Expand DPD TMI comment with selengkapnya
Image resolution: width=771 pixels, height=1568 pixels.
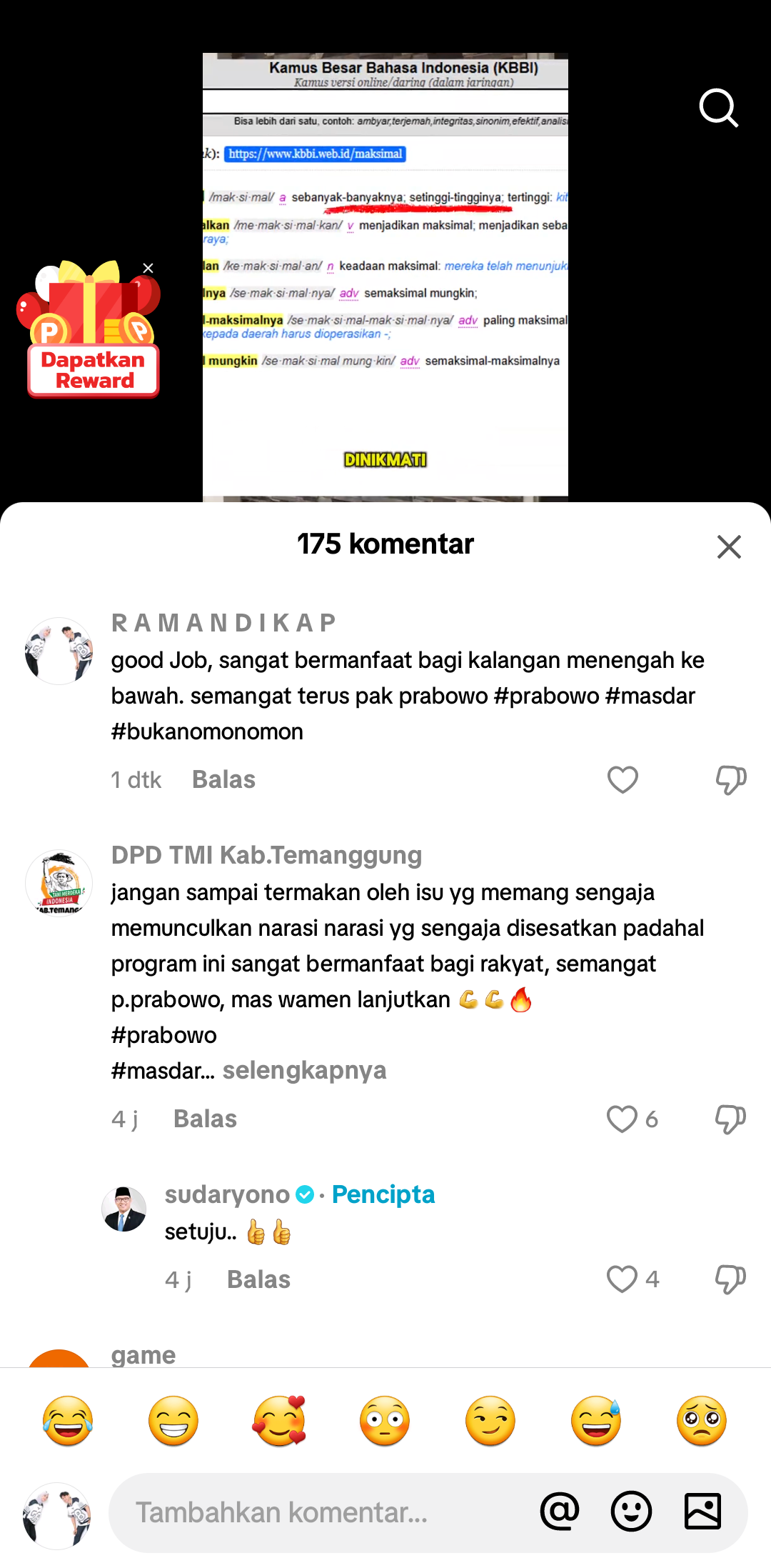pyautogui.click(x=304, y=1070)
